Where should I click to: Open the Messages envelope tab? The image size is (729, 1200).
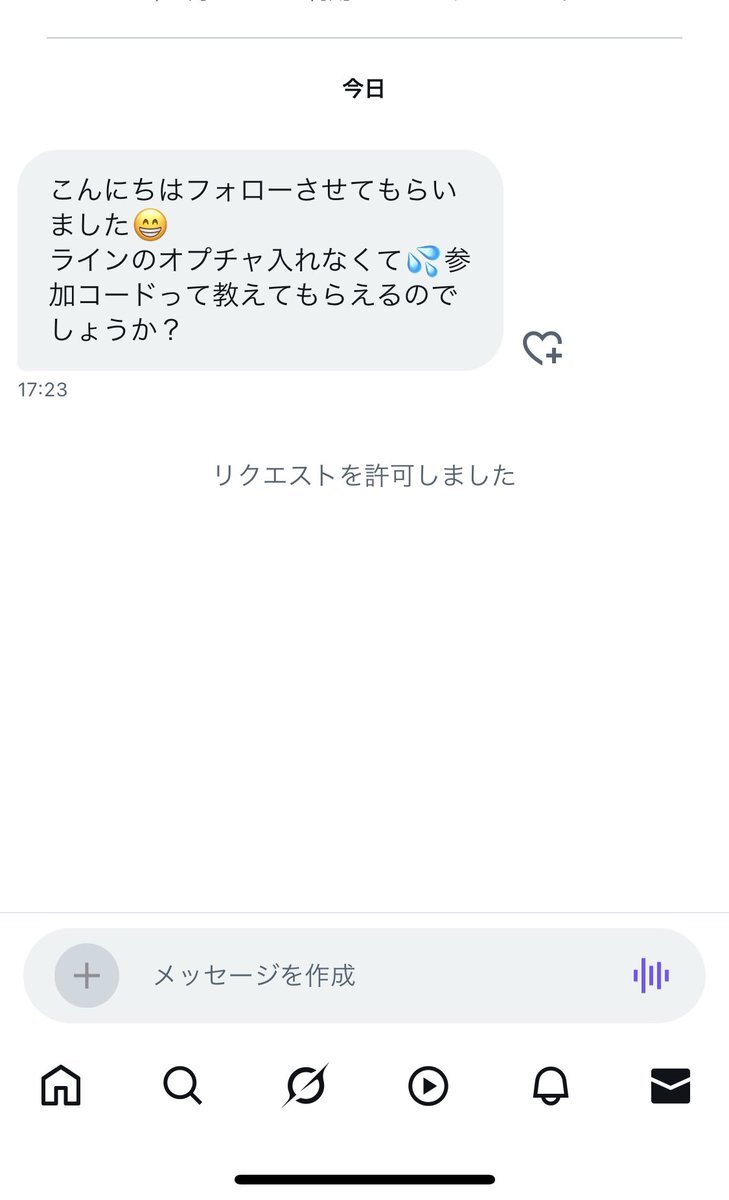pos(670,1086)
